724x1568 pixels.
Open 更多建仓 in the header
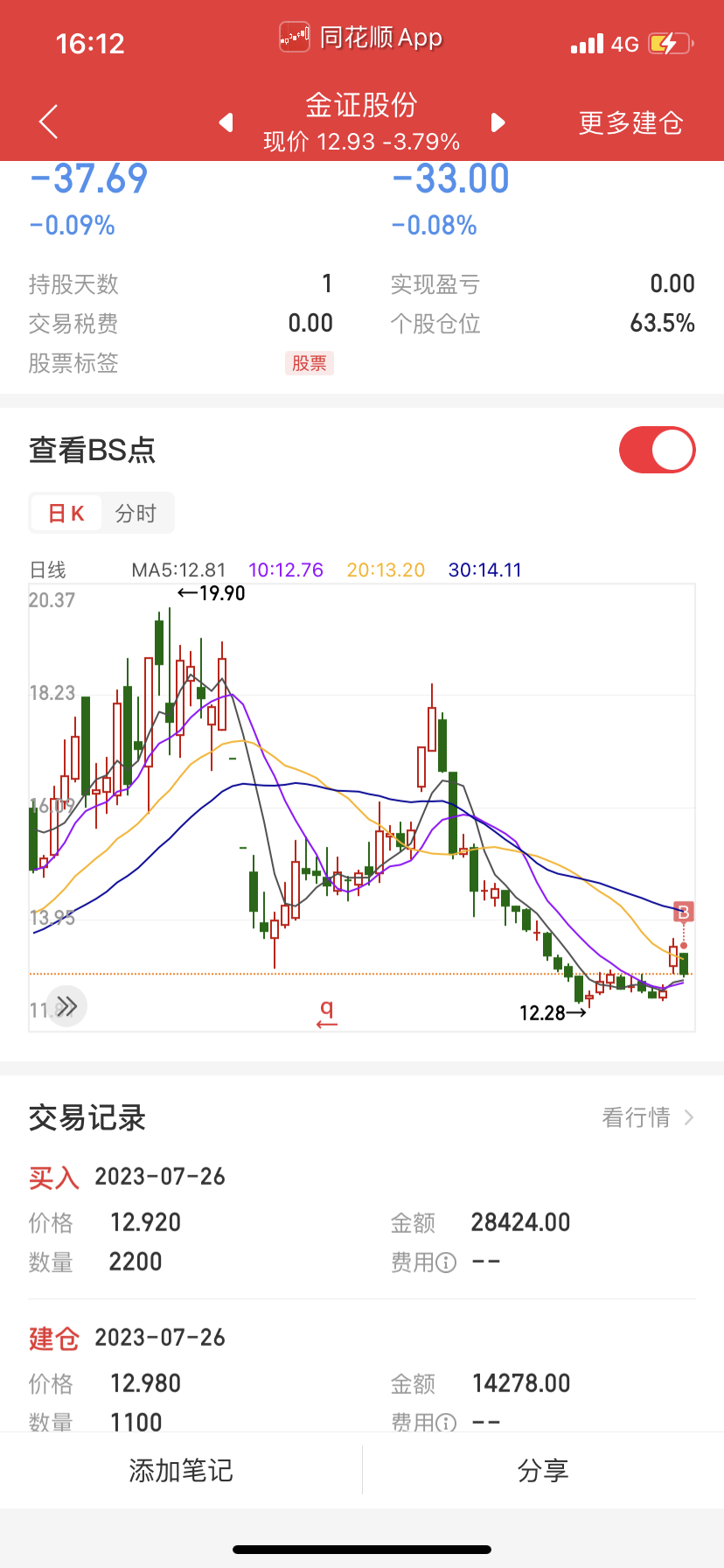(x=630, y=122)
